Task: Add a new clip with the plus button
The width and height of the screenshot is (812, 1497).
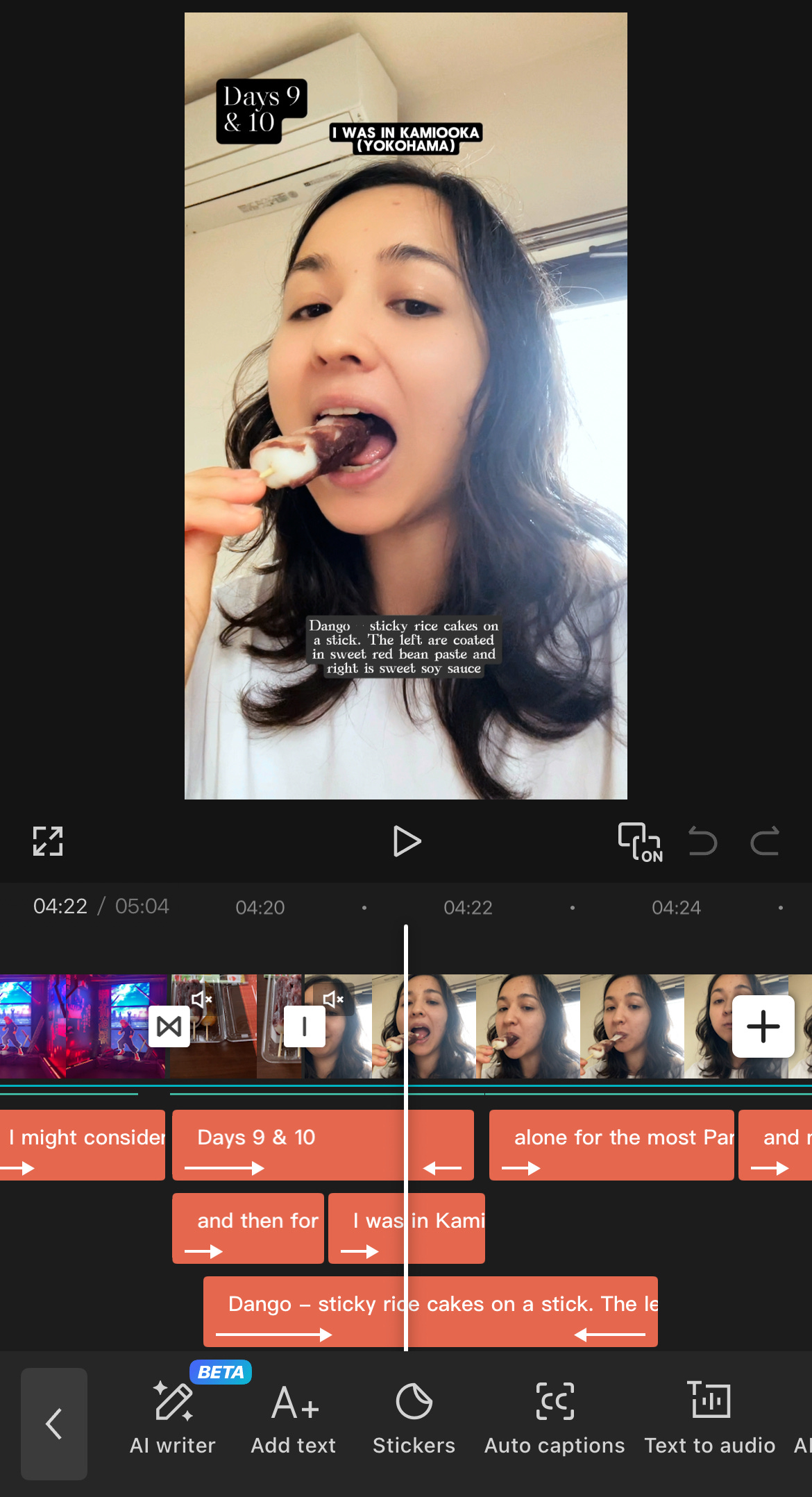Action: [x=763, y=1026]
